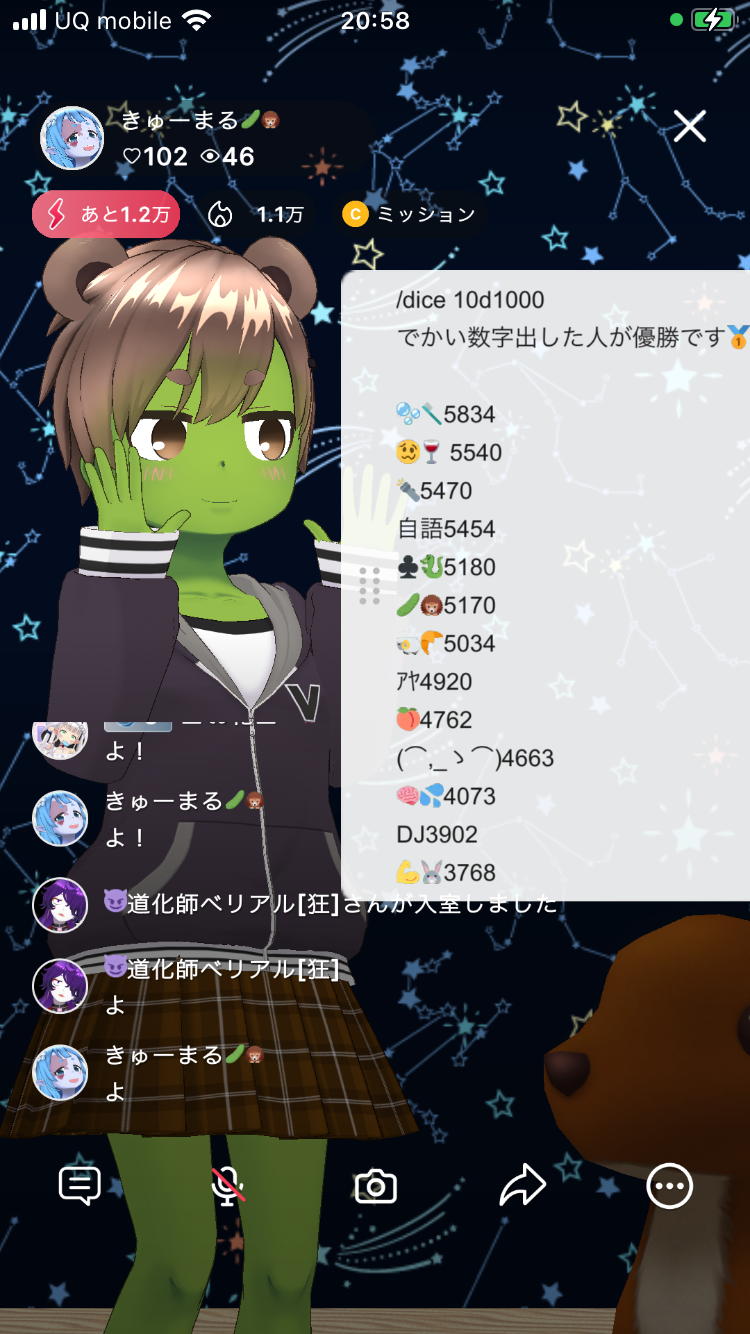The height and width of the screenshot is (1334, 750).
Task: Tap the あと1.2万 goal chip
Action: tap(106, 214)
